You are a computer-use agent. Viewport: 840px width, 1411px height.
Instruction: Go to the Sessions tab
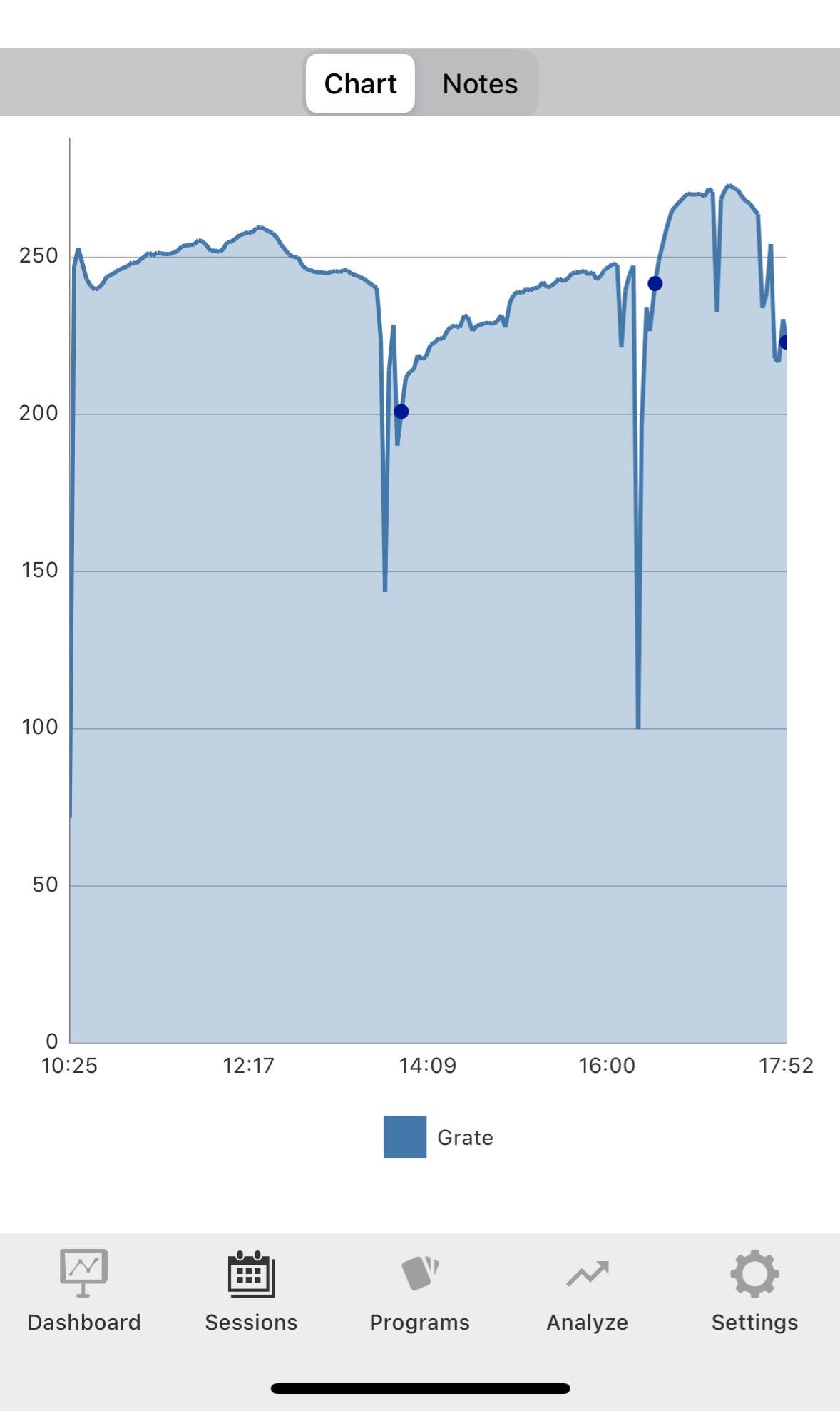click(251, 1291)
